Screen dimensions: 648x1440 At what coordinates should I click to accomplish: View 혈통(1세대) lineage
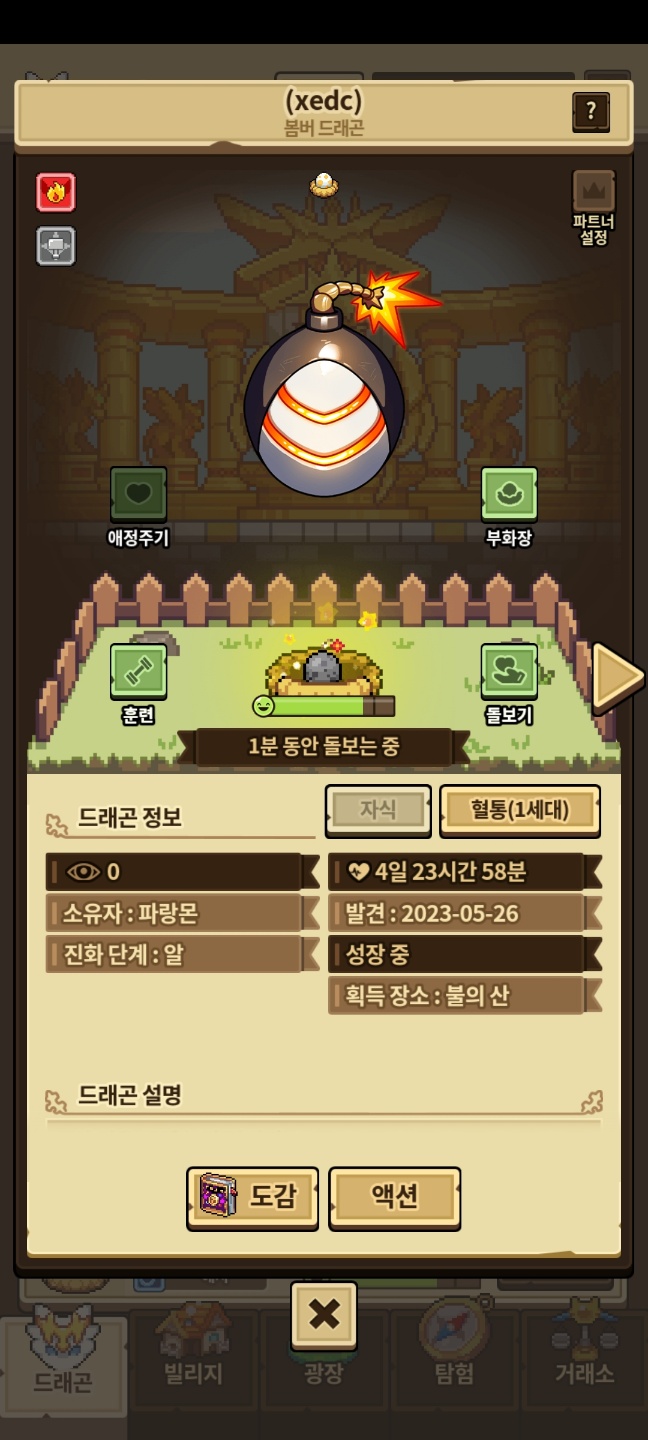520,810
